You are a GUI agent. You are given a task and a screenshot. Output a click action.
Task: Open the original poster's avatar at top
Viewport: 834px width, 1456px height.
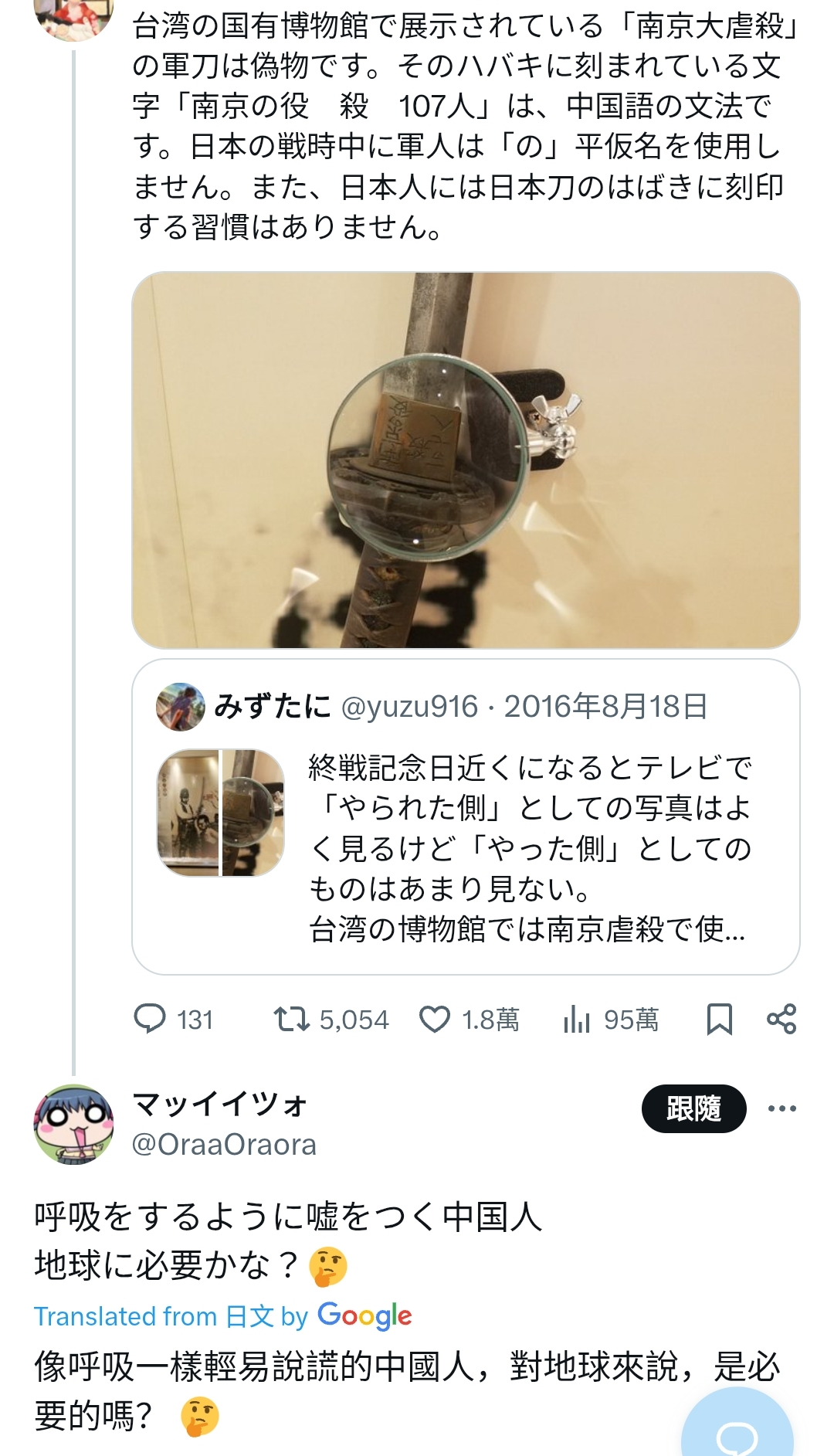(x=73, y=19)
